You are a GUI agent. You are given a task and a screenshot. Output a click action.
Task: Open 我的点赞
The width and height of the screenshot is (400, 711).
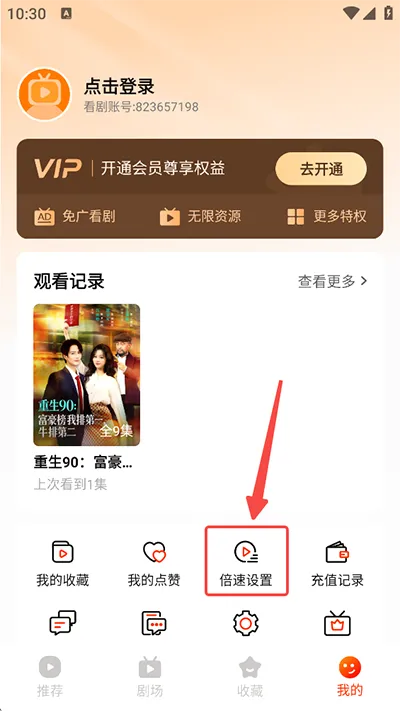pyautogui.click(x=154, y=564)
